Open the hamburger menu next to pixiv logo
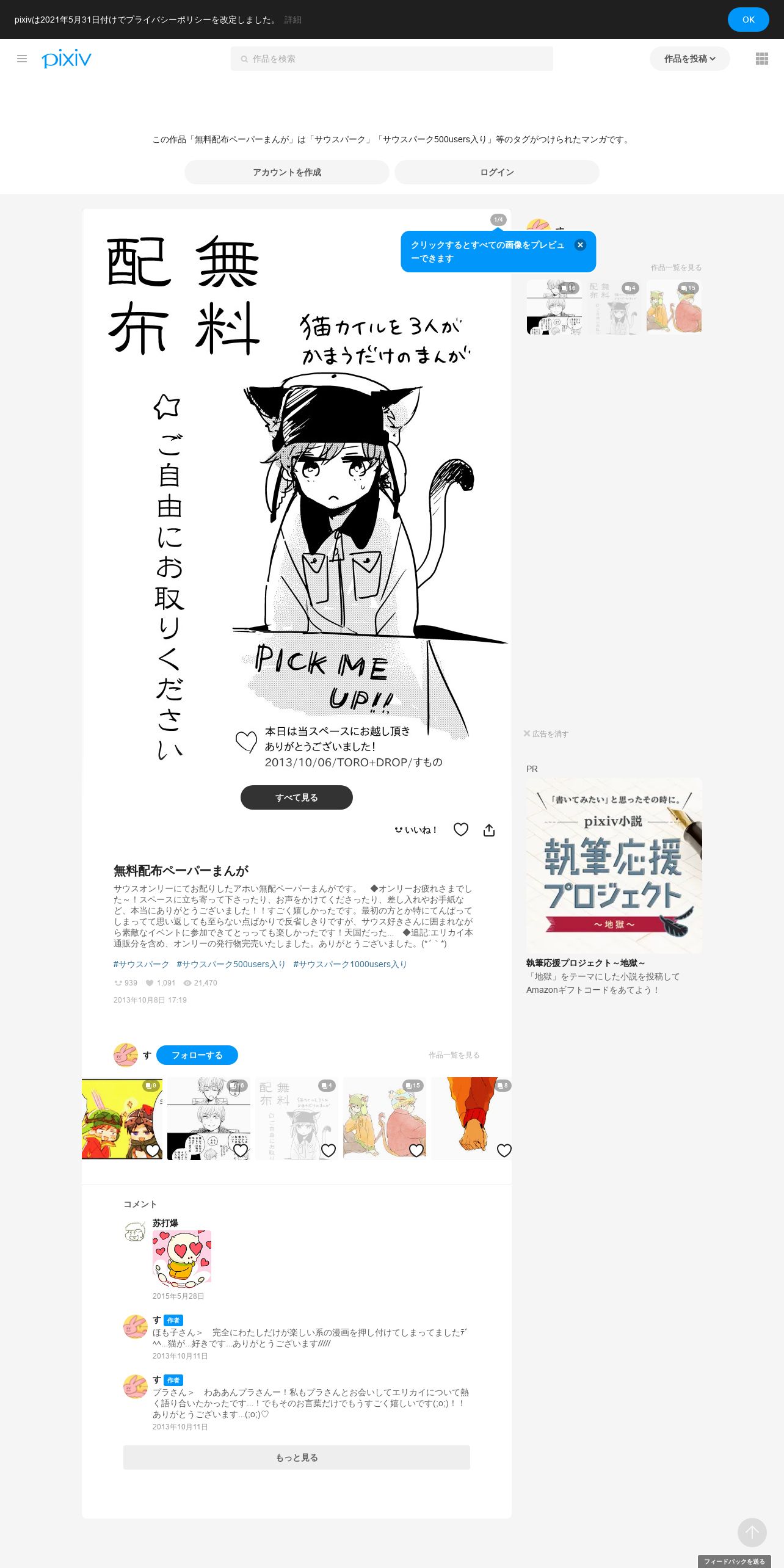Viewport: 784px width, 1568px height. click(x=22, y=59)
